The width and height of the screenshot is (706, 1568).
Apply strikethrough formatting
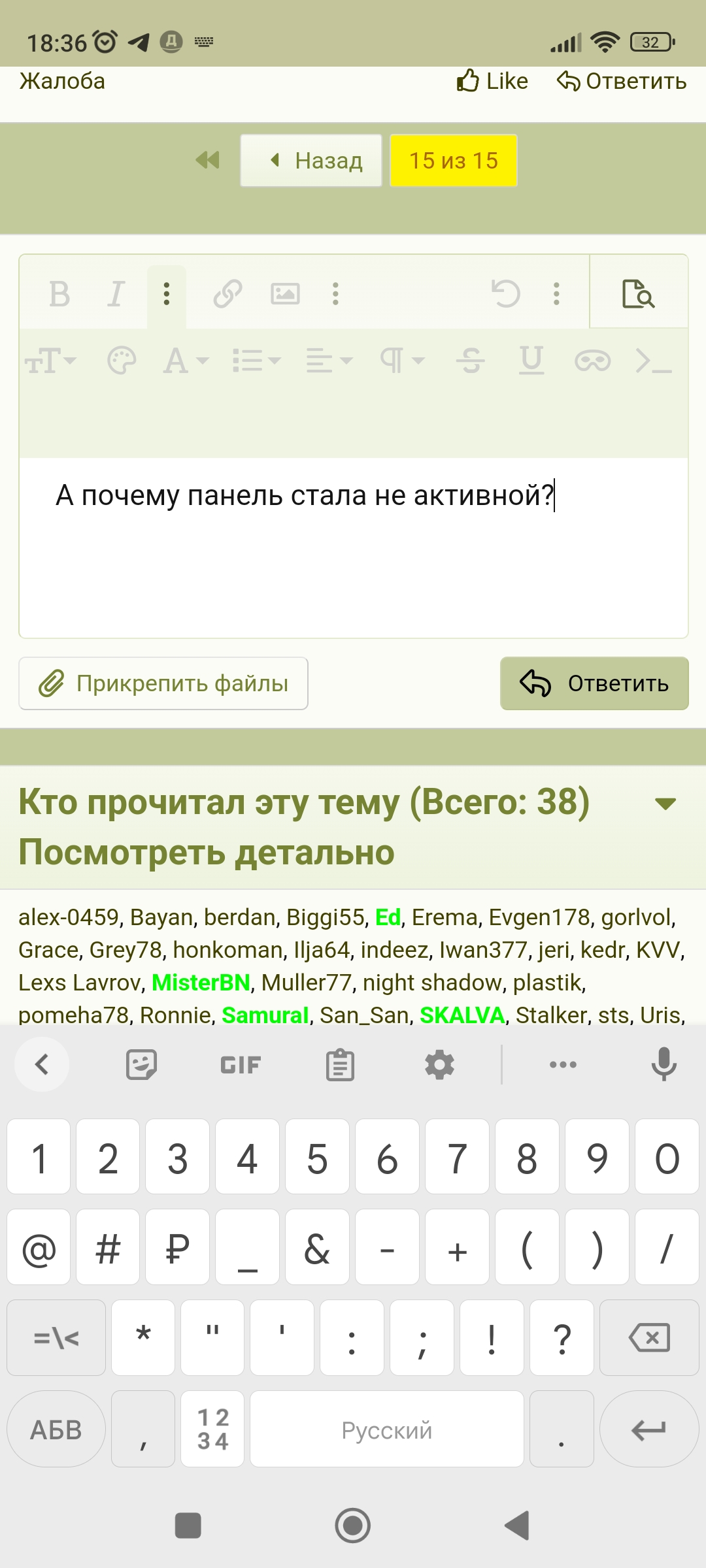[x=471, y=361]
